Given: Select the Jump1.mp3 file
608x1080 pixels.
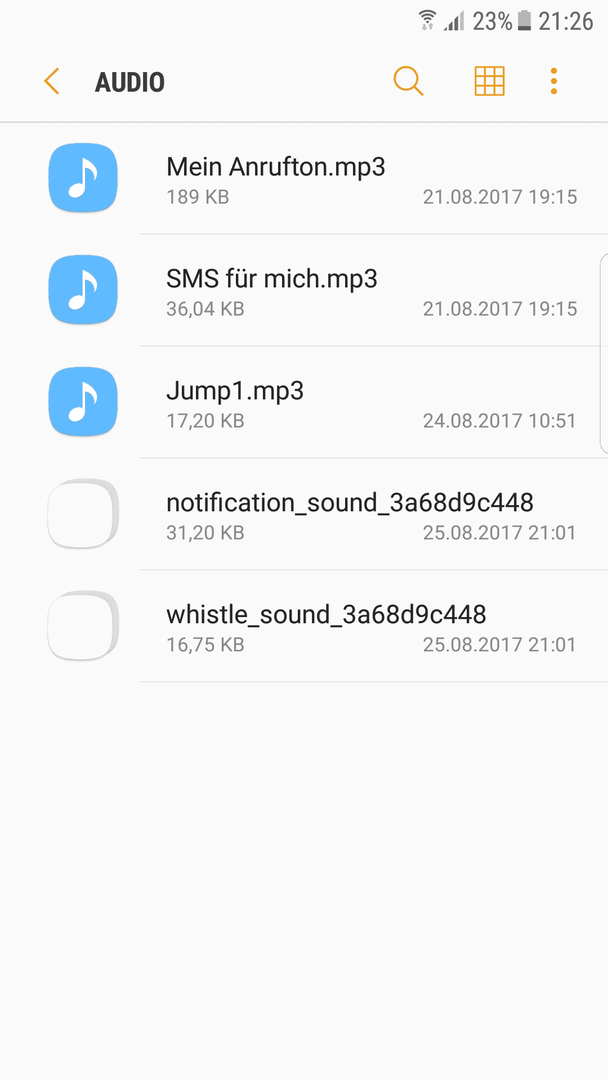Looking at the screenshot, I should point(304,402).
